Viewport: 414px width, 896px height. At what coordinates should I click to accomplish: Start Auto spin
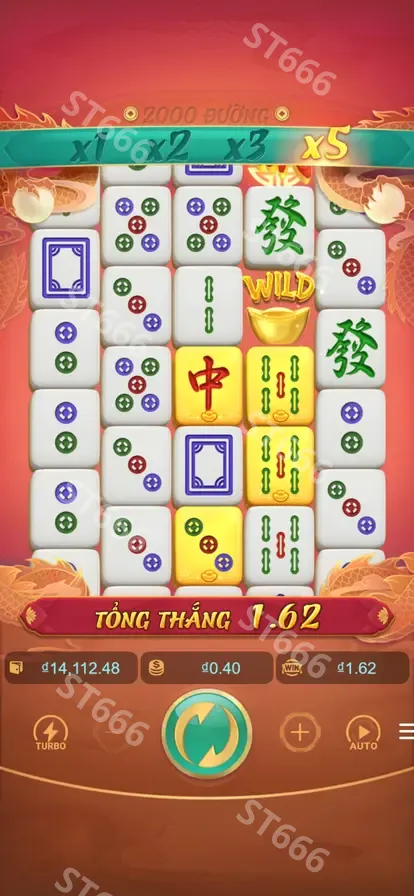point(363,733)
